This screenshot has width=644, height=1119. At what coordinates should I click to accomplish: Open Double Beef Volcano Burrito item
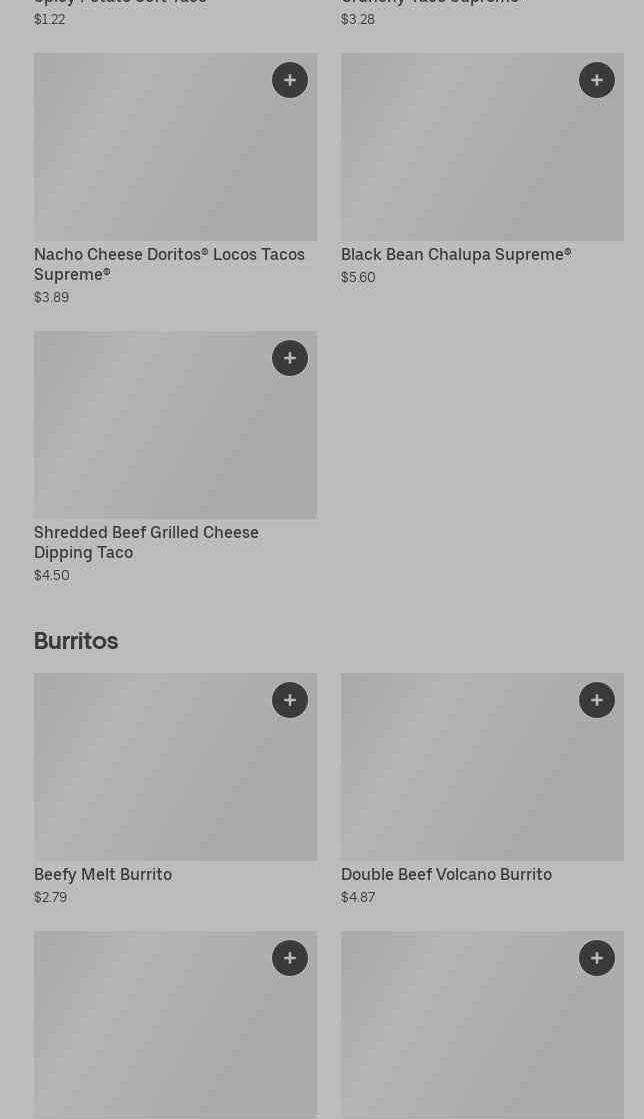coord(446,874)
